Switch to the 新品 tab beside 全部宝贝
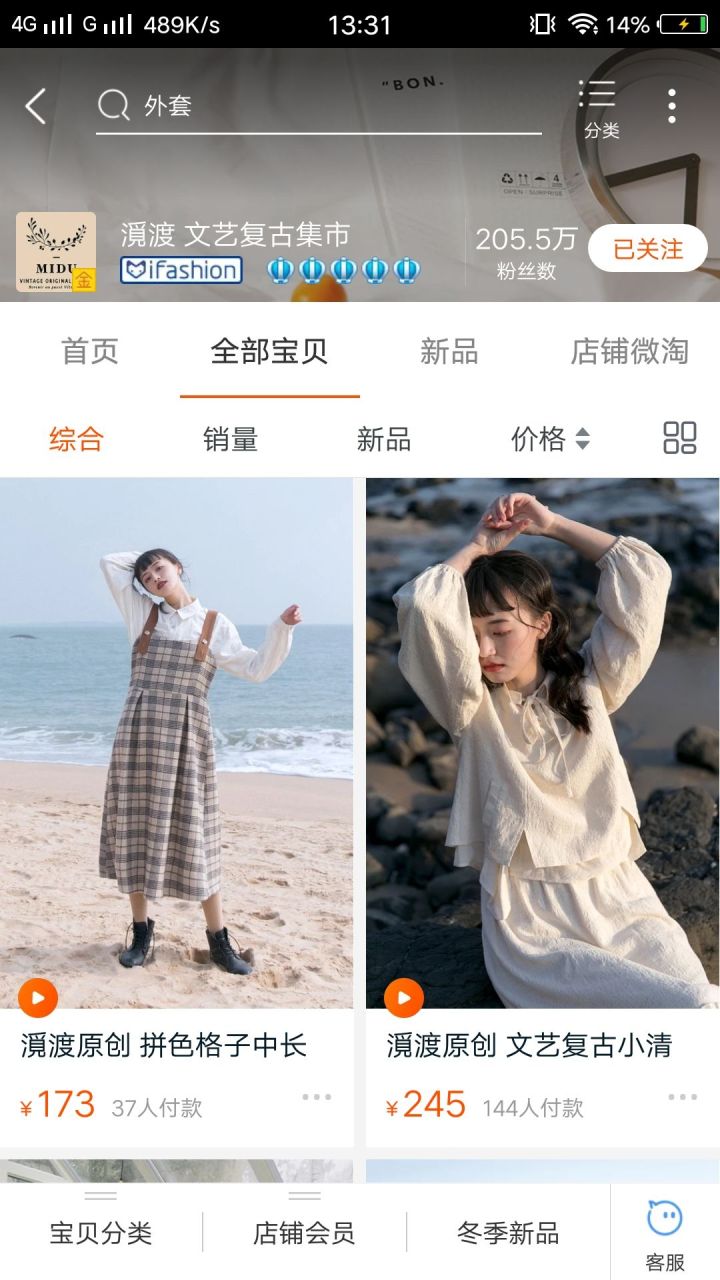This screenshot has width=720, height=1280. click(449, 351)
